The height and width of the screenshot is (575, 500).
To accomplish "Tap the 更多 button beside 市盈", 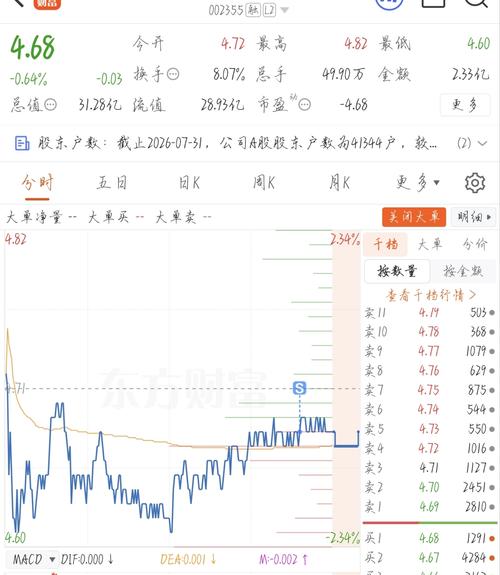I will pos(465,105).
